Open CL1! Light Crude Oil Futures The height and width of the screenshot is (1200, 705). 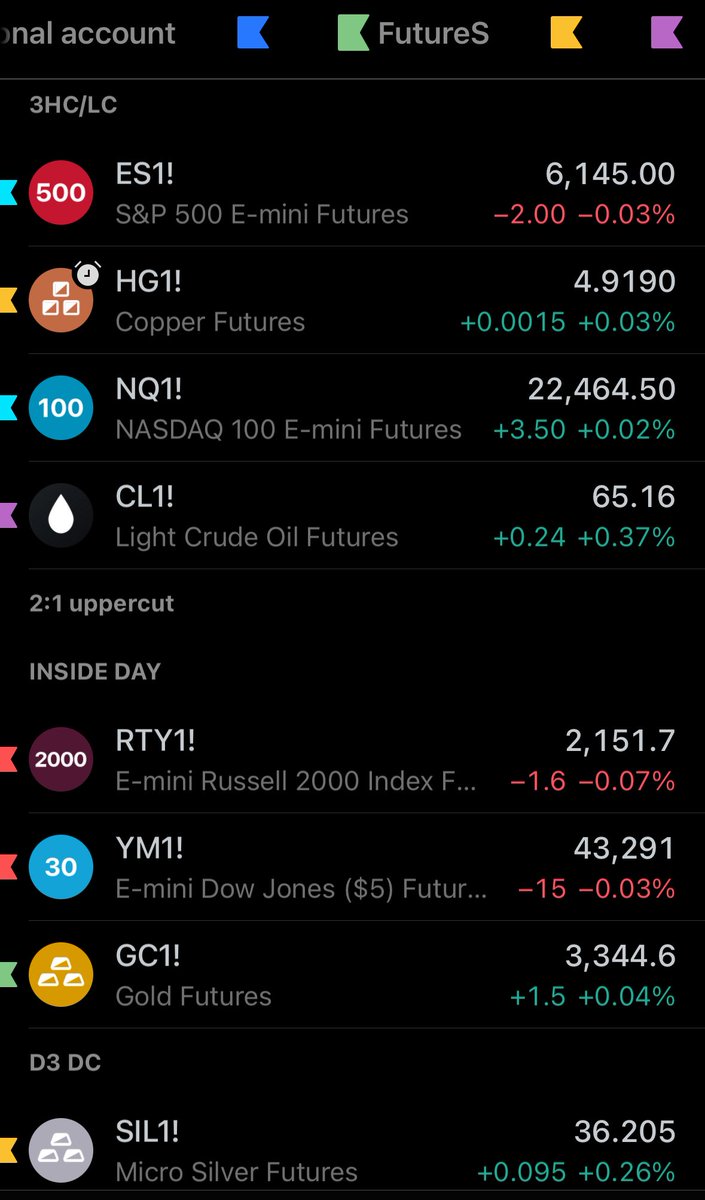click(x=352, y=516)
